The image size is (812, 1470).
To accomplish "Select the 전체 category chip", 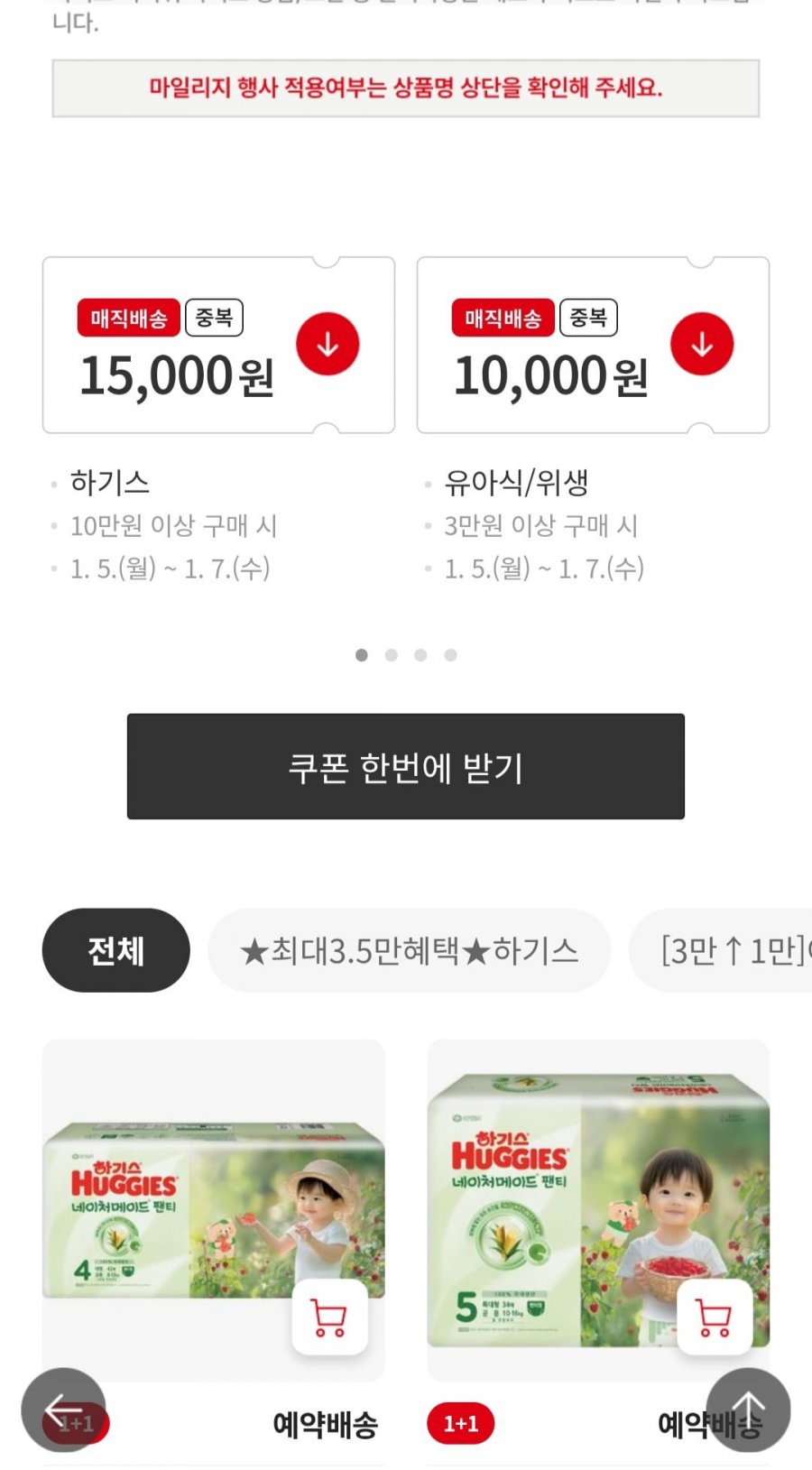I will click(115, 950).
